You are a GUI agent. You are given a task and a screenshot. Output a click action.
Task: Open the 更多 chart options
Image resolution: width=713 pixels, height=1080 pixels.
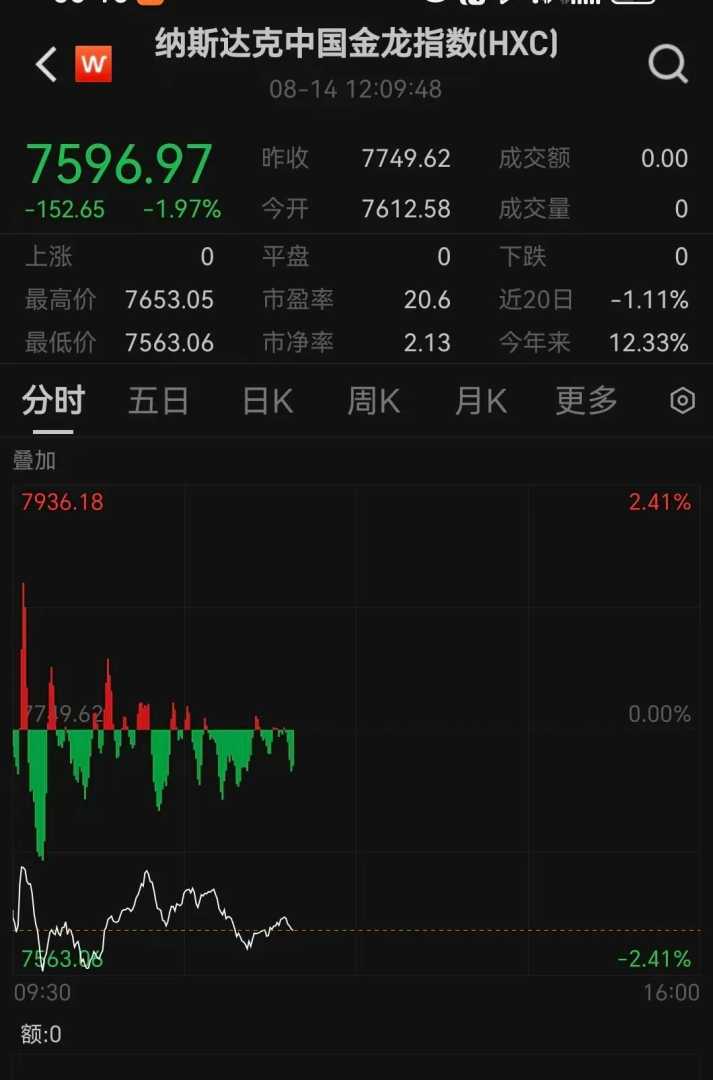click(x=587, y=402)
